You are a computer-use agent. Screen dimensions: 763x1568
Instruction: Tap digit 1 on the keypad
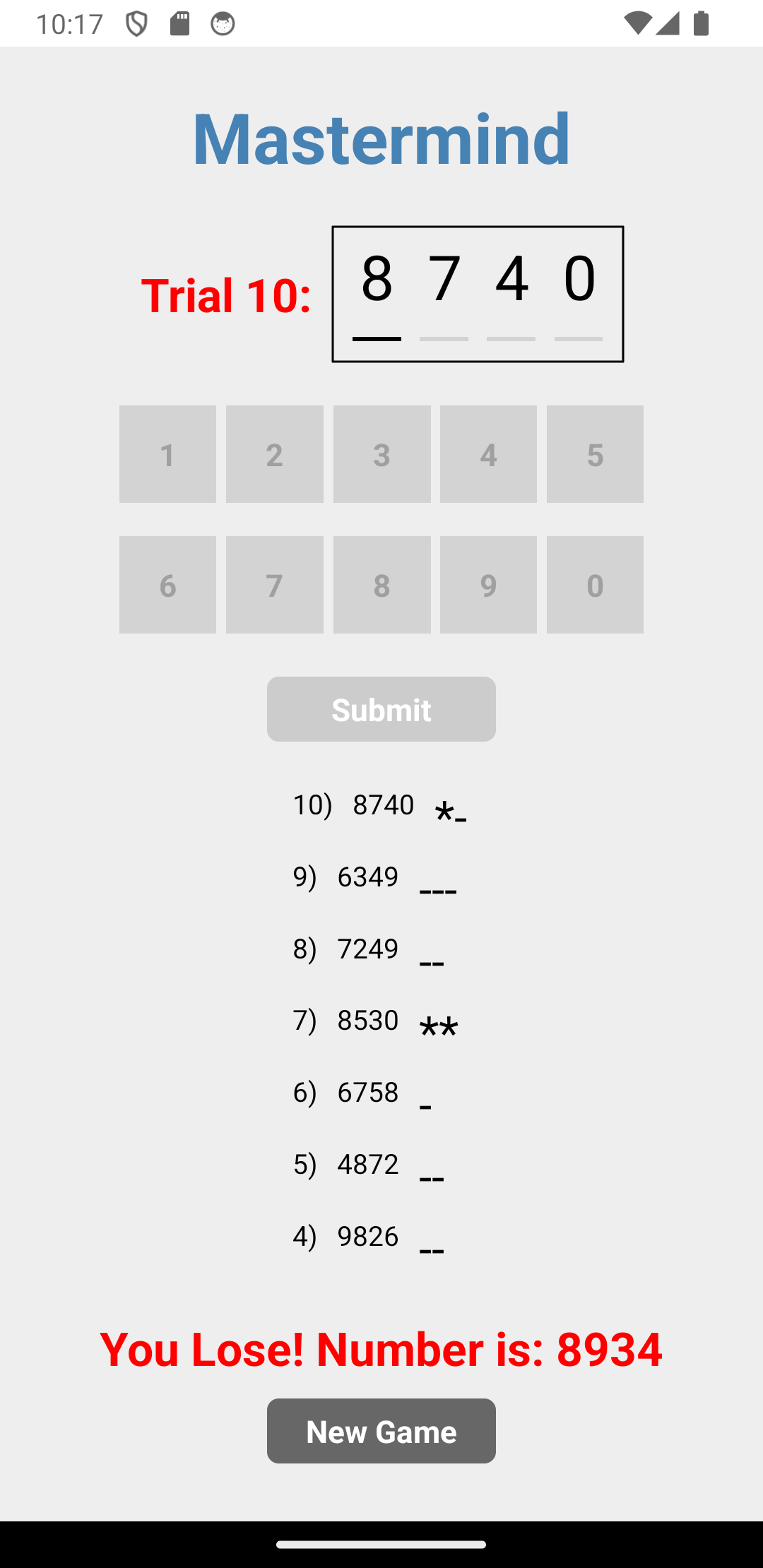pos(167,454)
